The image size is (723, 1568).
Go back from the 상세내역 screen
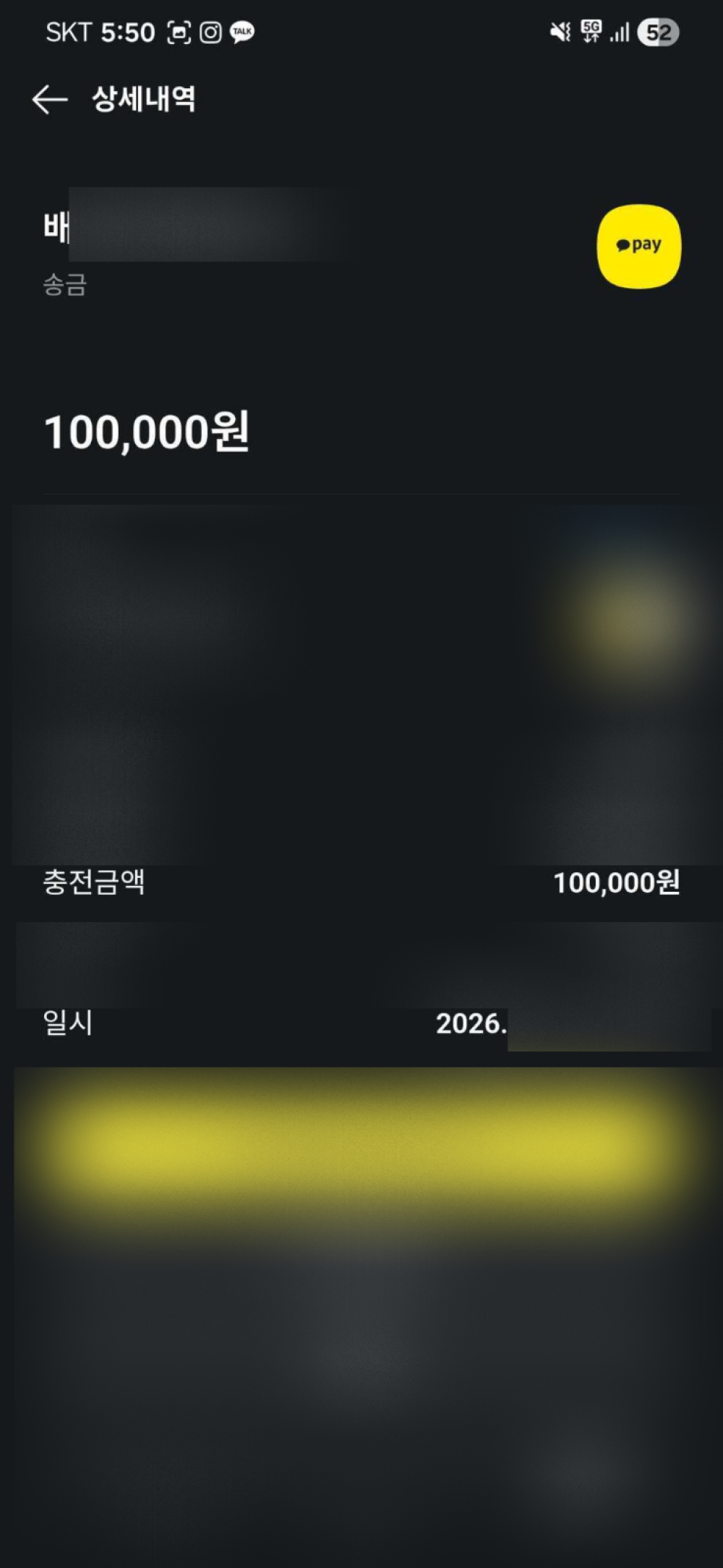(x=49, y=99)
